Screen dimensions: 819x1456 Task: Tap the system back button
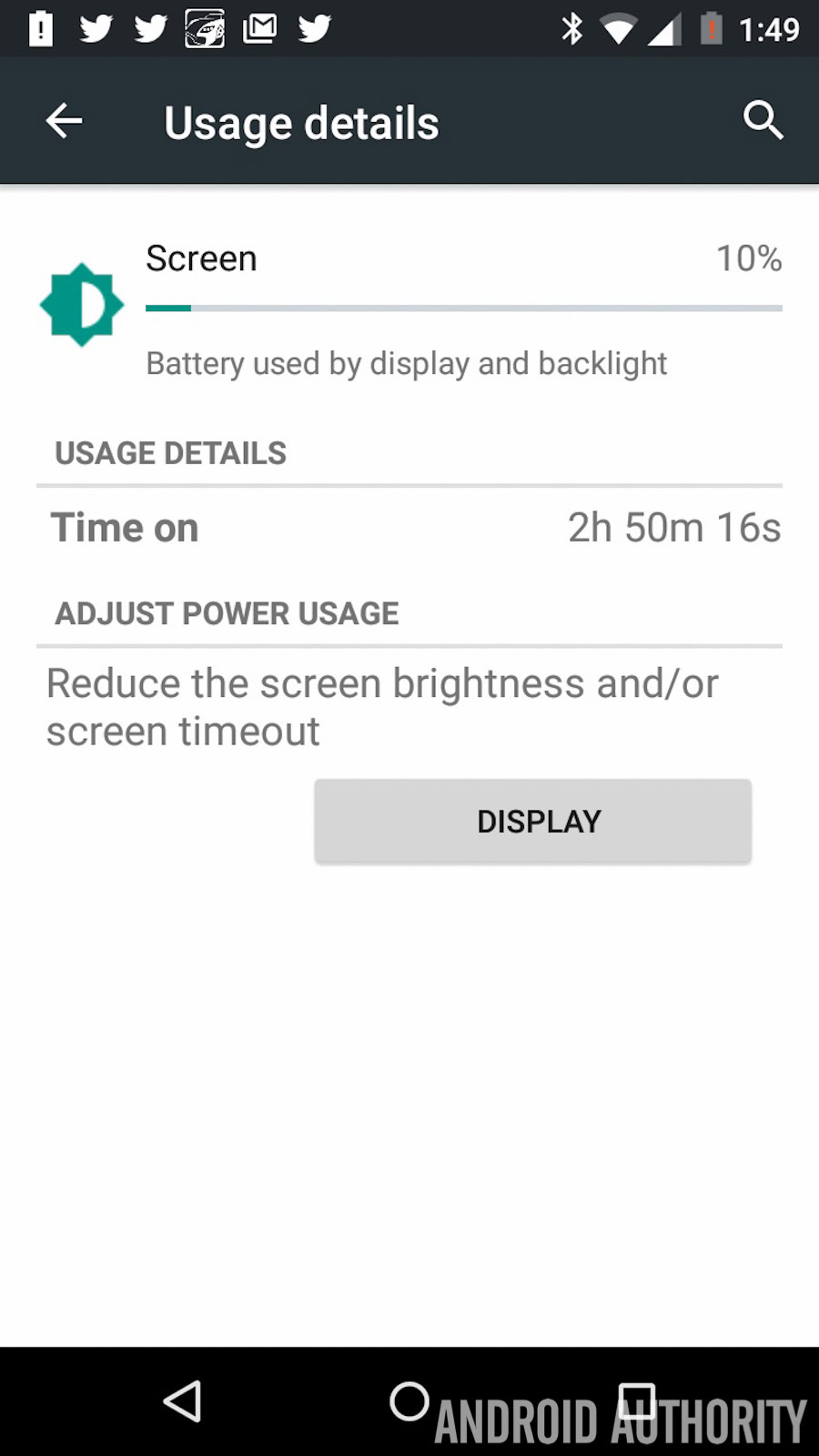(x=183, y=1401)
